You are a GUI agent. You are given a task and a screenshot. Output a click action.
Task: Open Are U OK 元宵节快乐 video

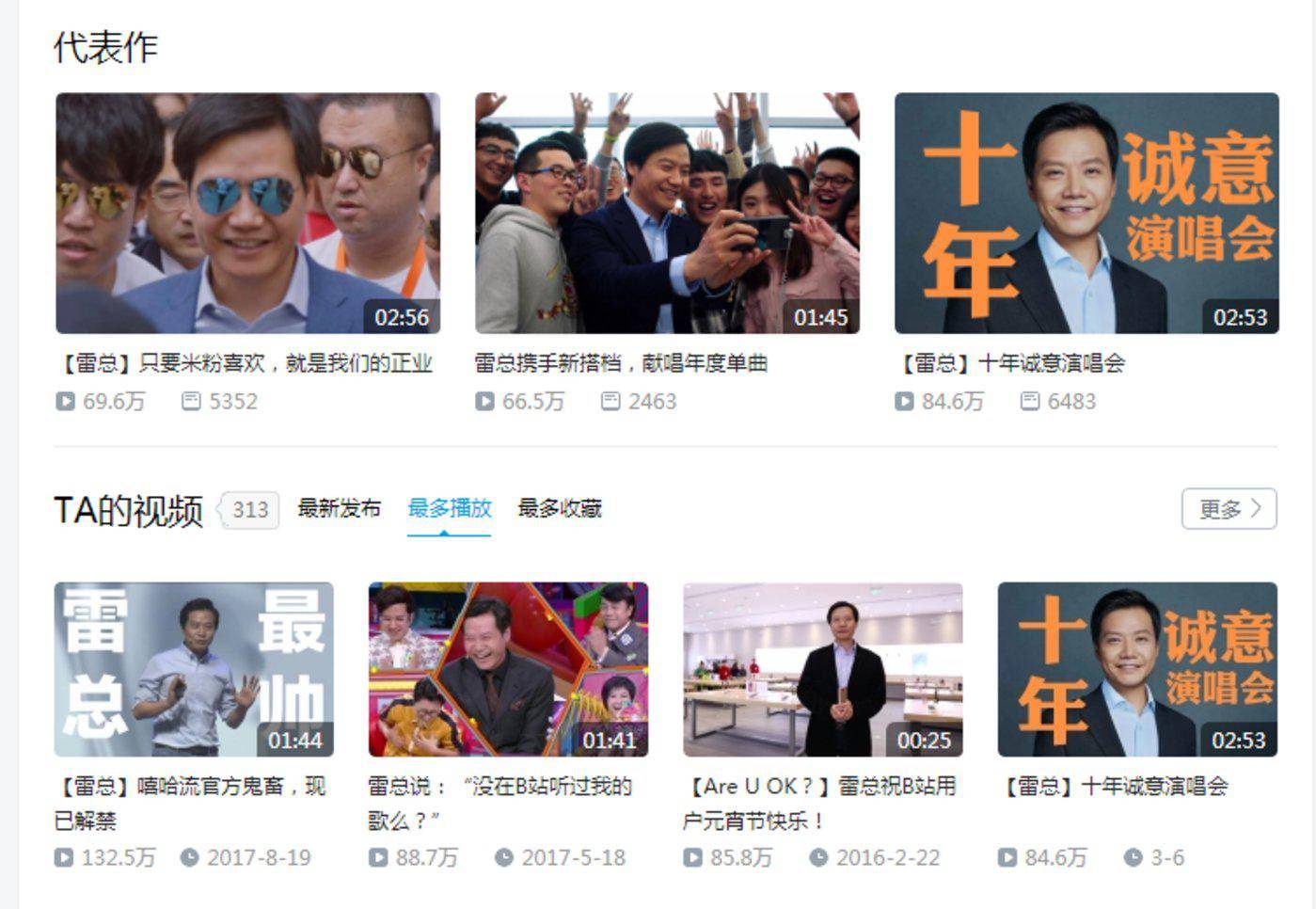tap(822, 670)
